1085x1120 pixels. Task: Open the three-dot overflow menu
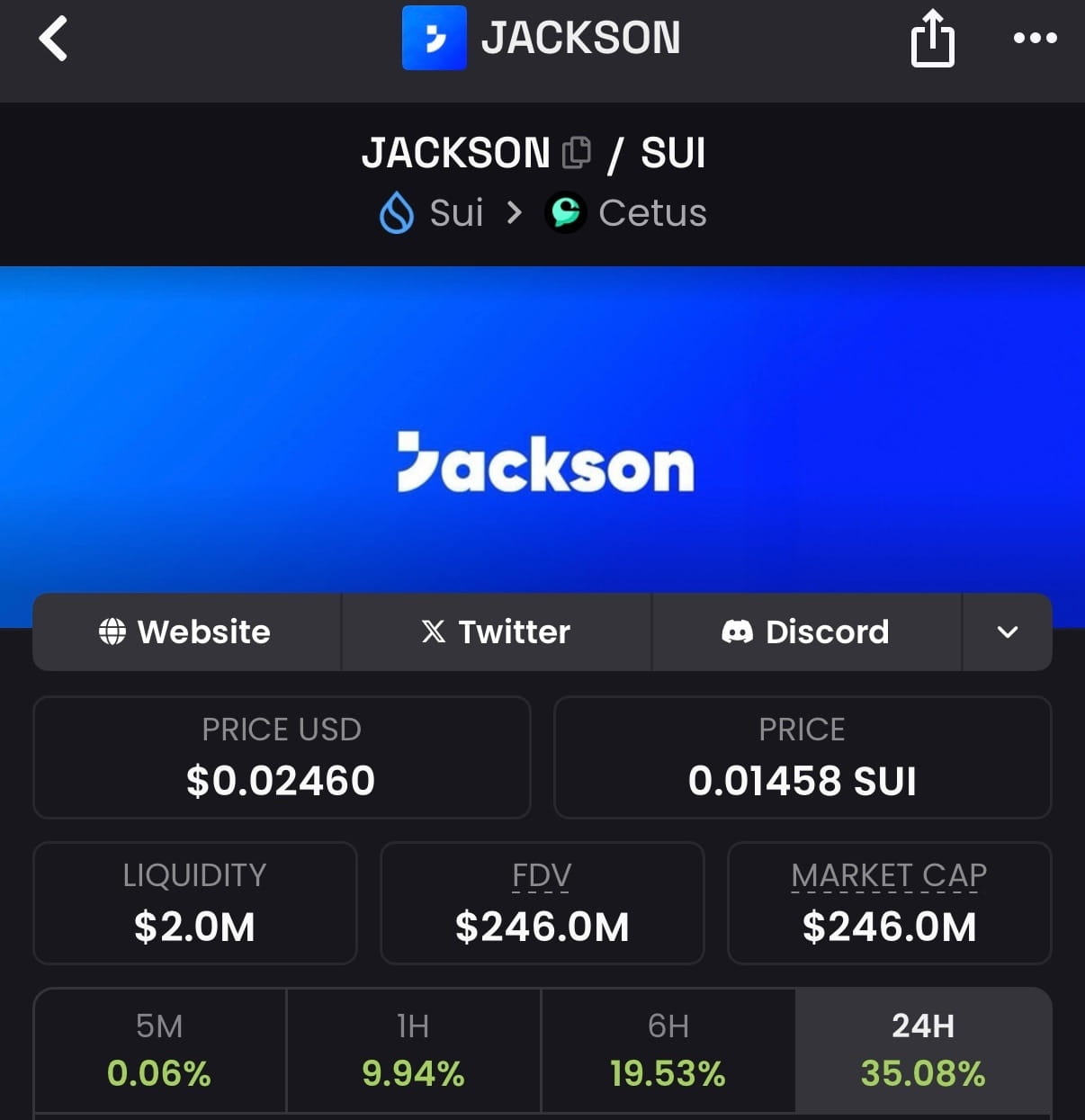pos(1035,38)
